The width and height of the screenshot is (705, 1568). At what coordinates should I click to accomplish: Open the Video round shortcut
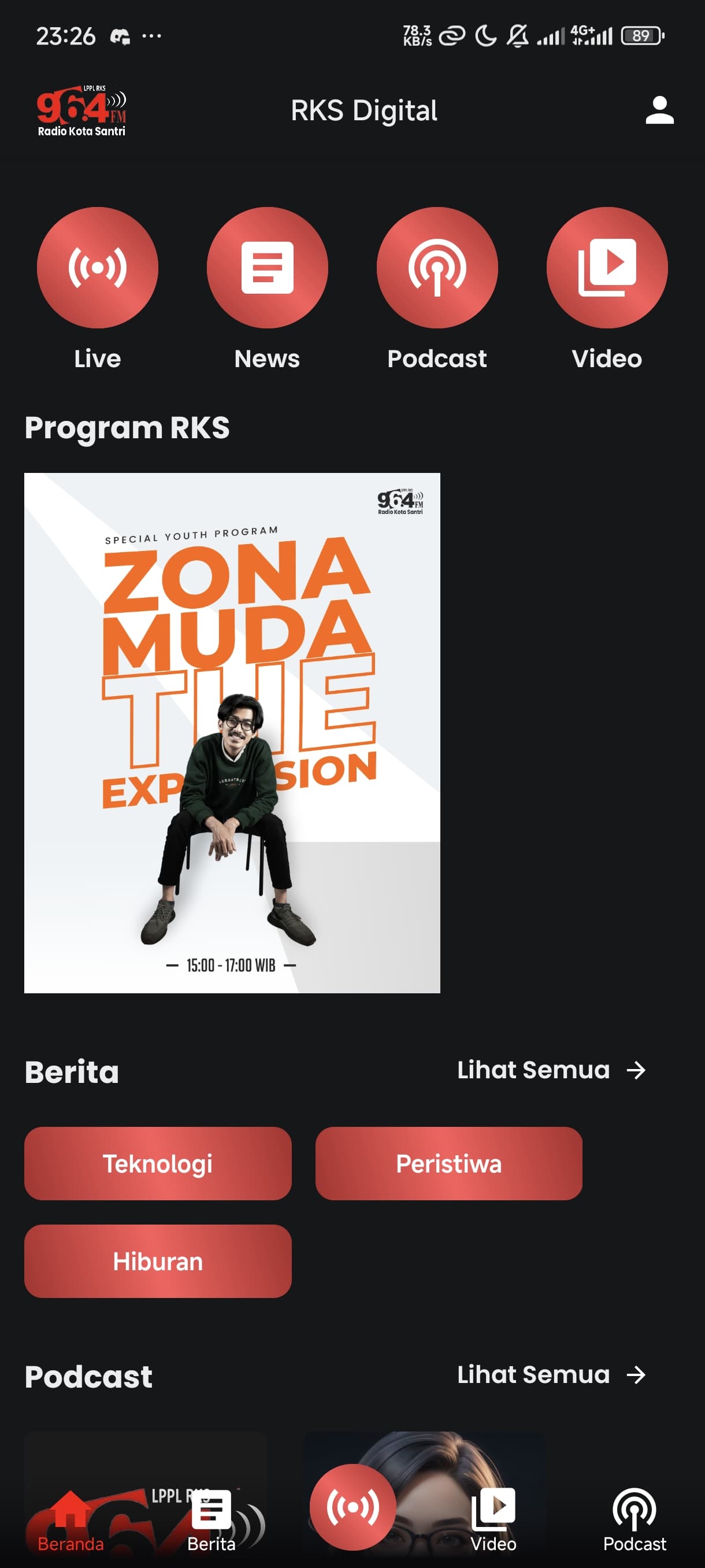[606, 268]
